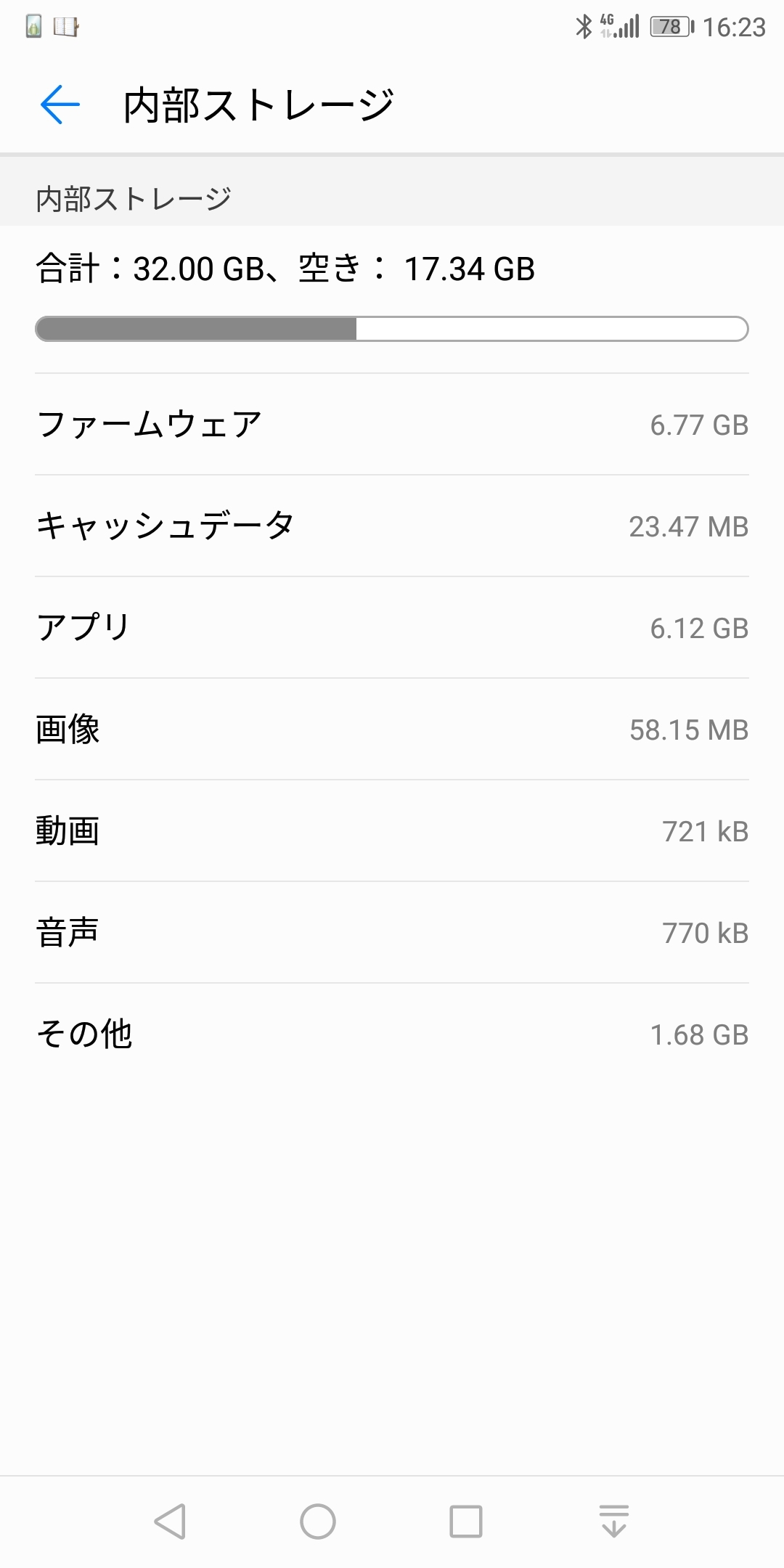
Task: Open the ファームウェア storage row
Action: tap(392, 425)
